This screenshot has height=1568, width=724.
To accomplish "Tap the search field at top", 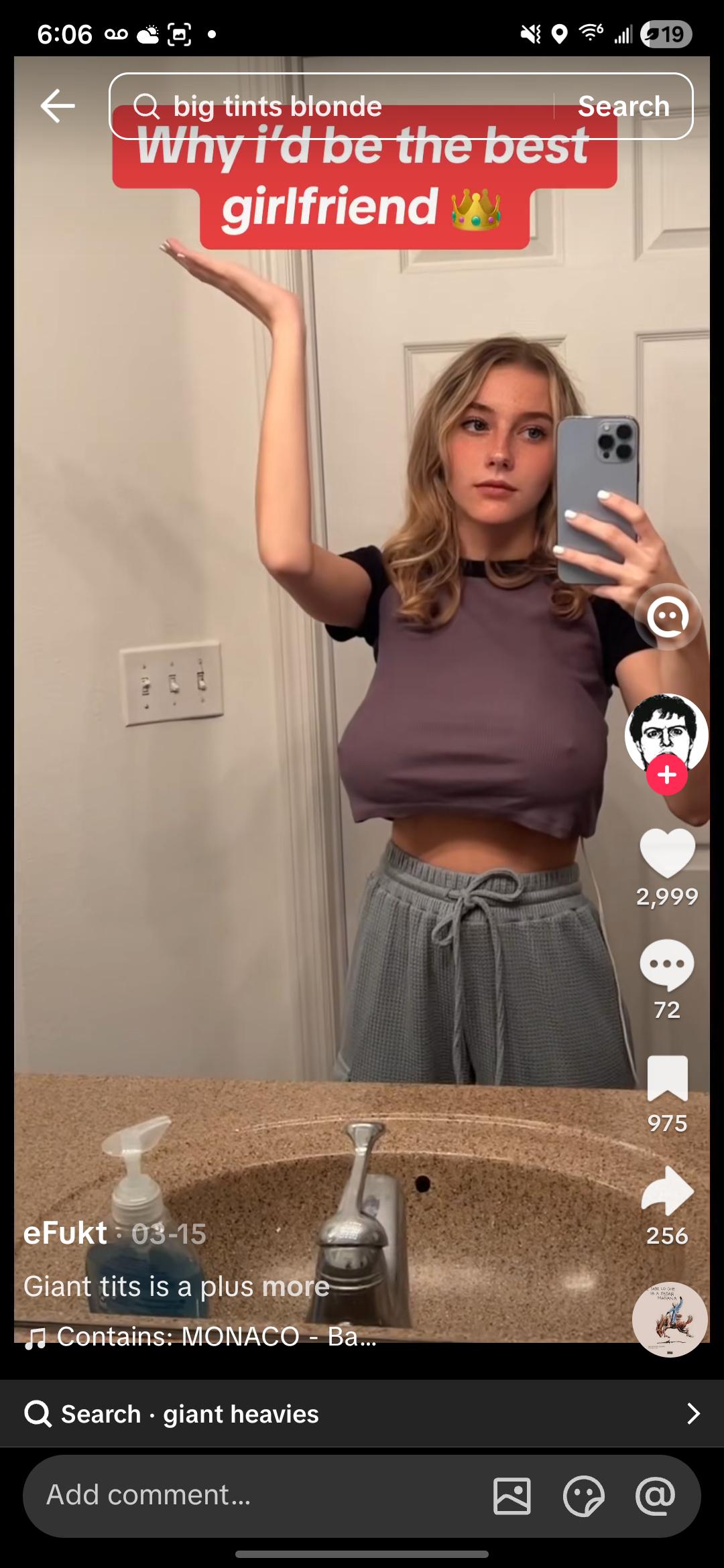I will 332,106.
